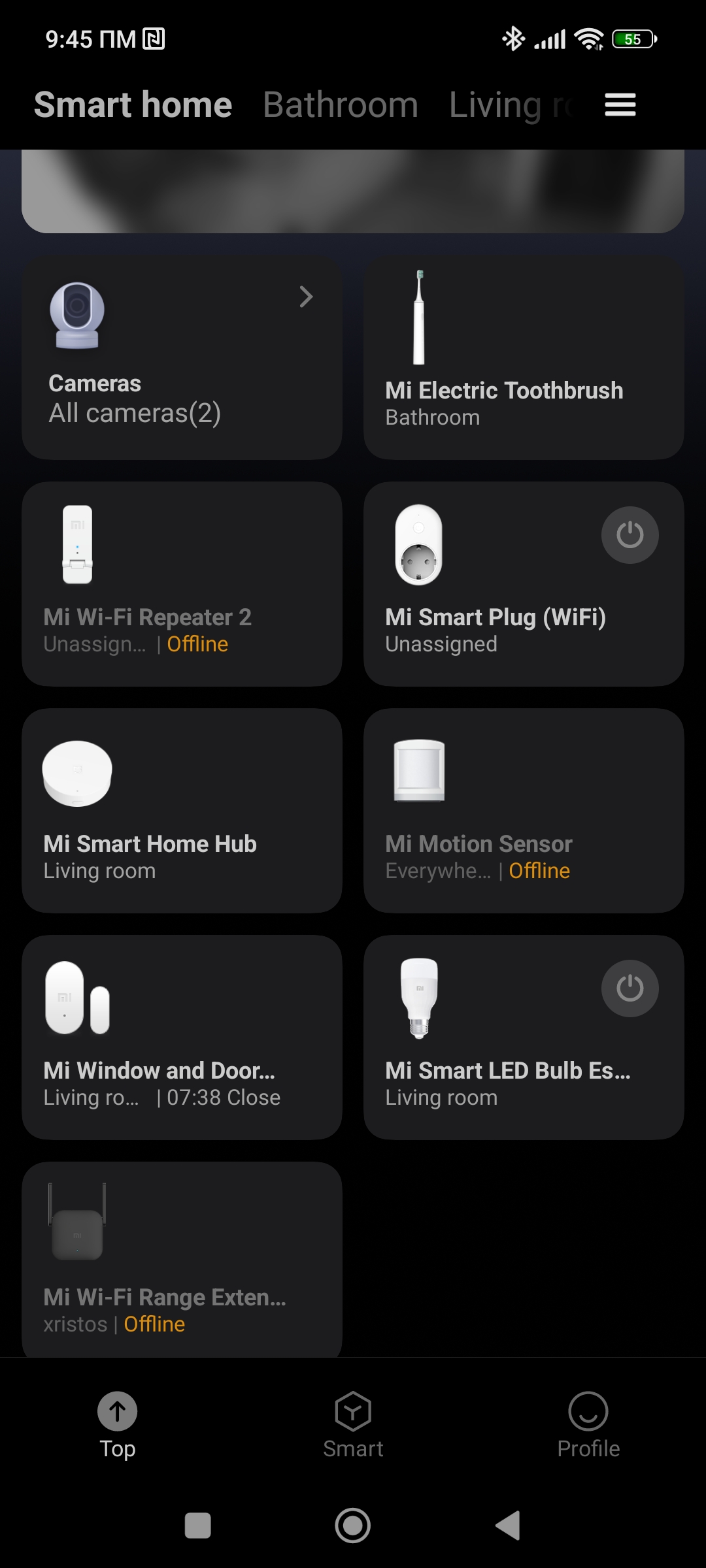Open Mi Motion Sensor card
The width and height of the screenshot is (706, 1568).
[524, 811]
